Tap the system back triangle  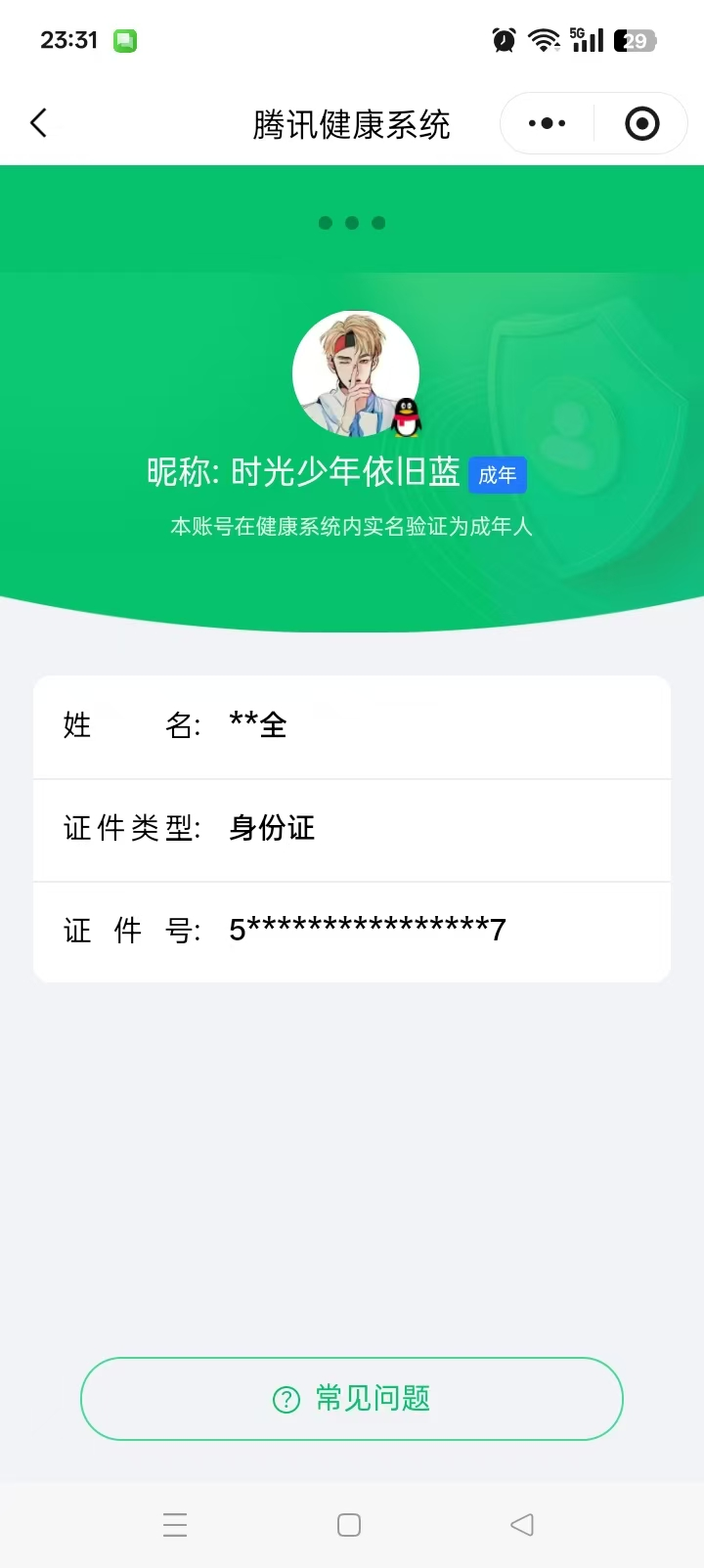(x=522, y=1524)
